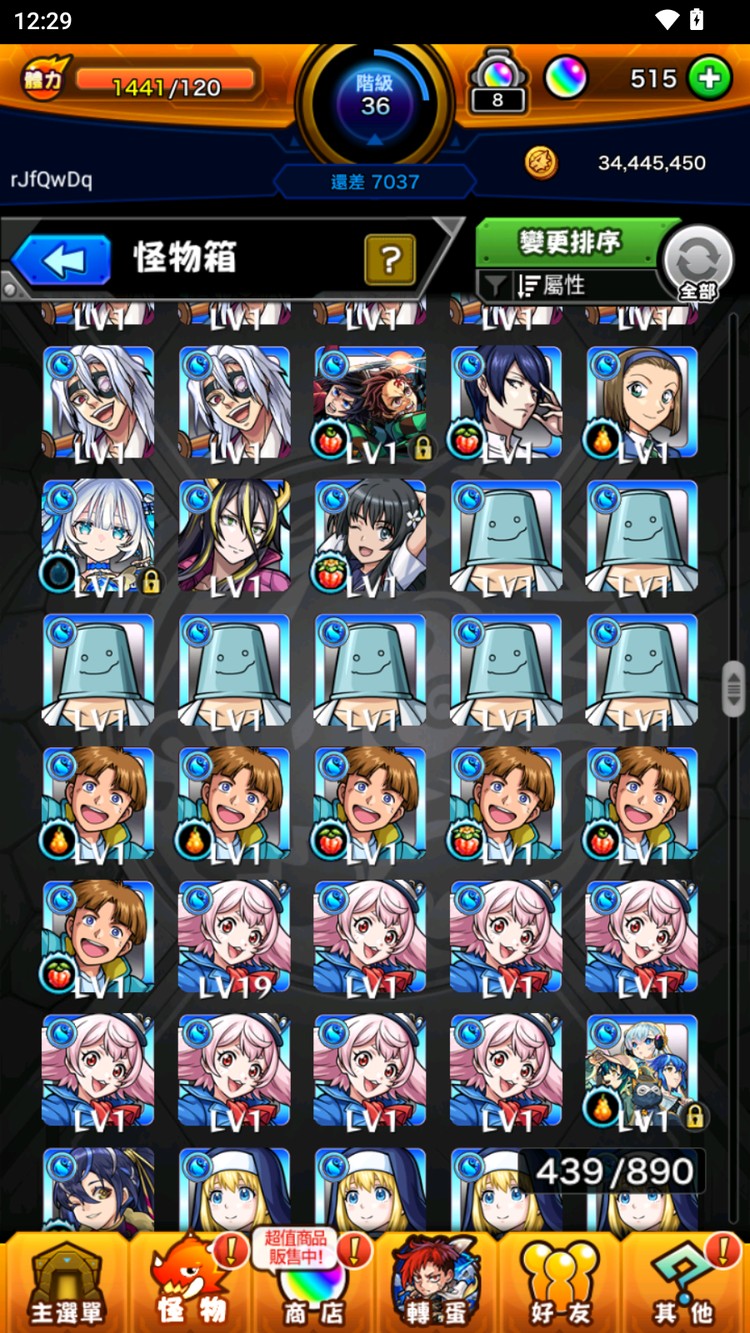Image resolution: width=750 pixels, height=1333 pixels.
Task: Open the 其他 tab
Action: tap(684, 1282)
